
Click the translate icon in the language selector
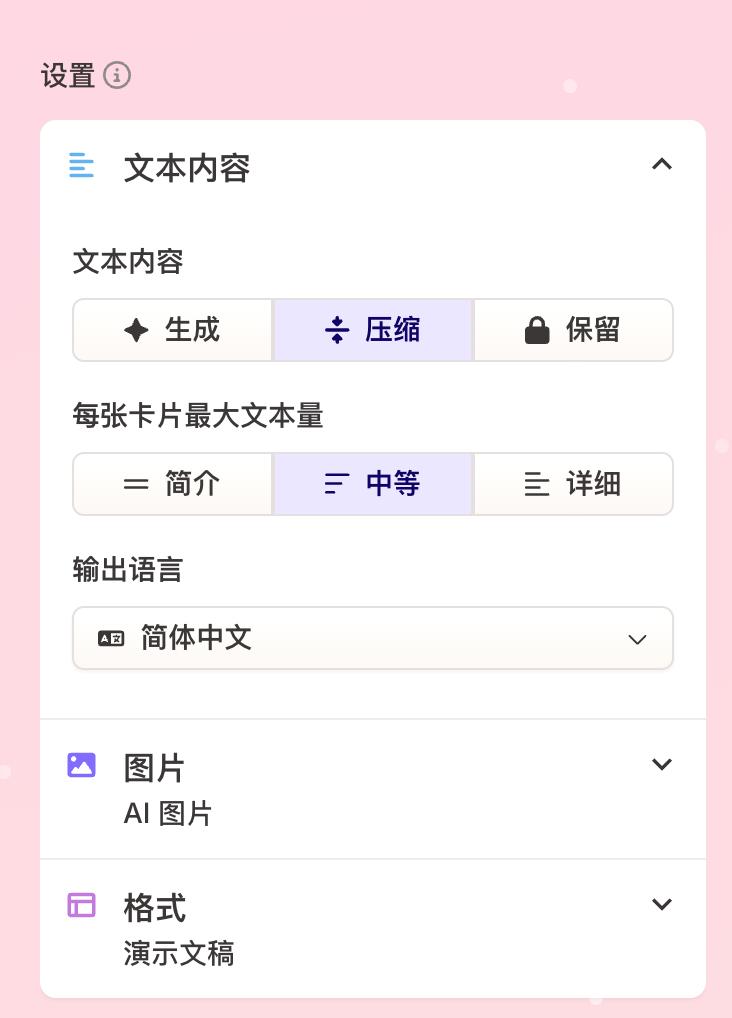coord(111,638)
